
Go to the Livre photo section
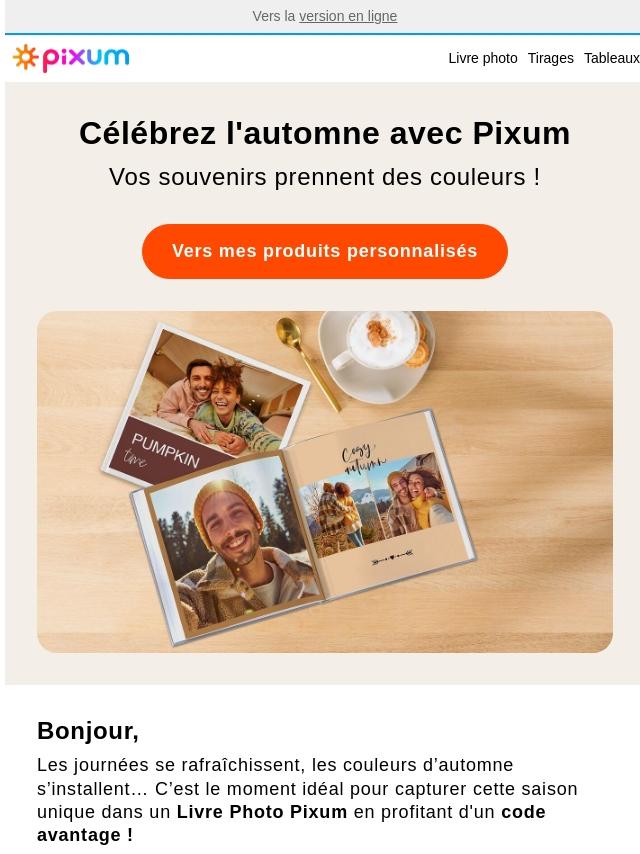(x=483, y=58)
